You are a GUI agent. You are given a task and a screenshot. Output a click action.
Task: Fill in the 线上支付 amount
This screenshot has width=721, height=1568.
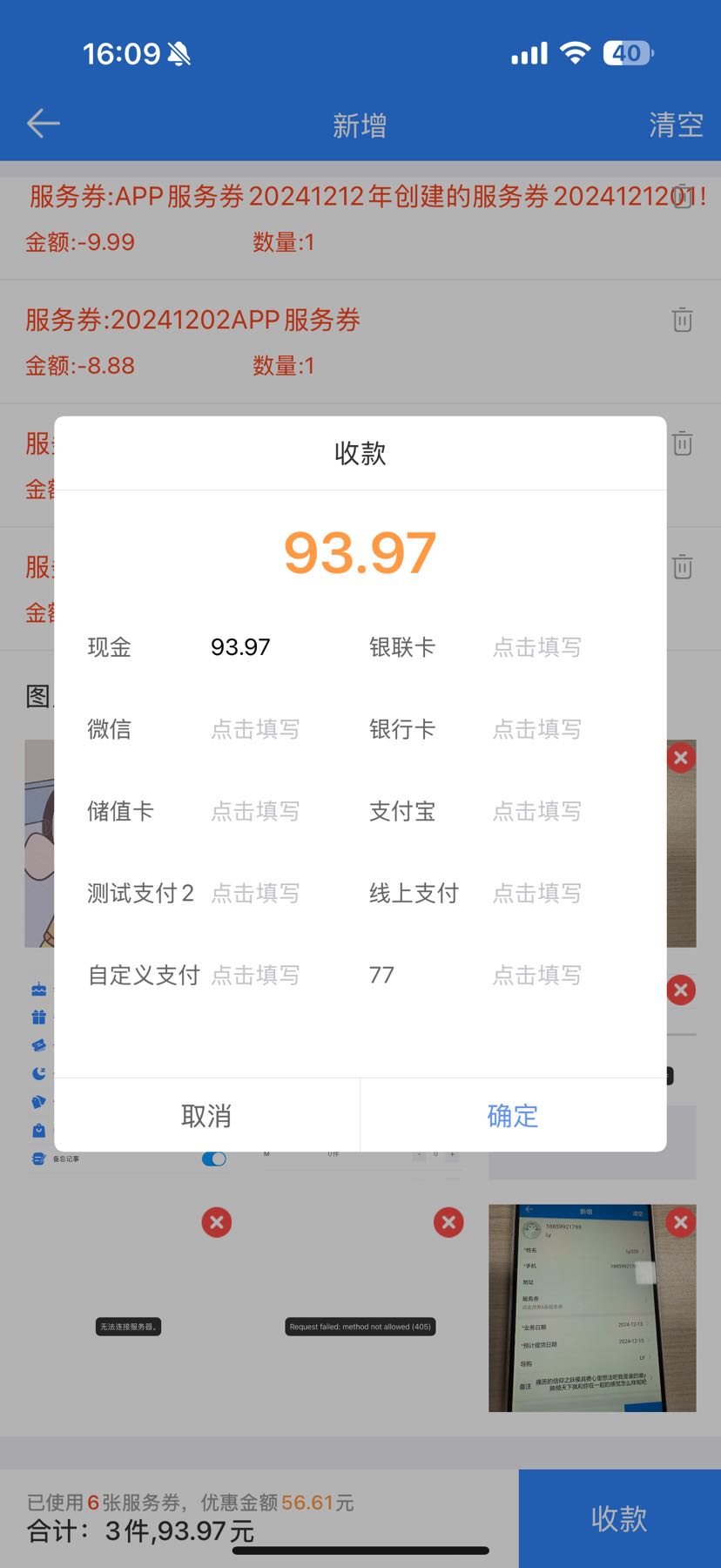(536, 893)
